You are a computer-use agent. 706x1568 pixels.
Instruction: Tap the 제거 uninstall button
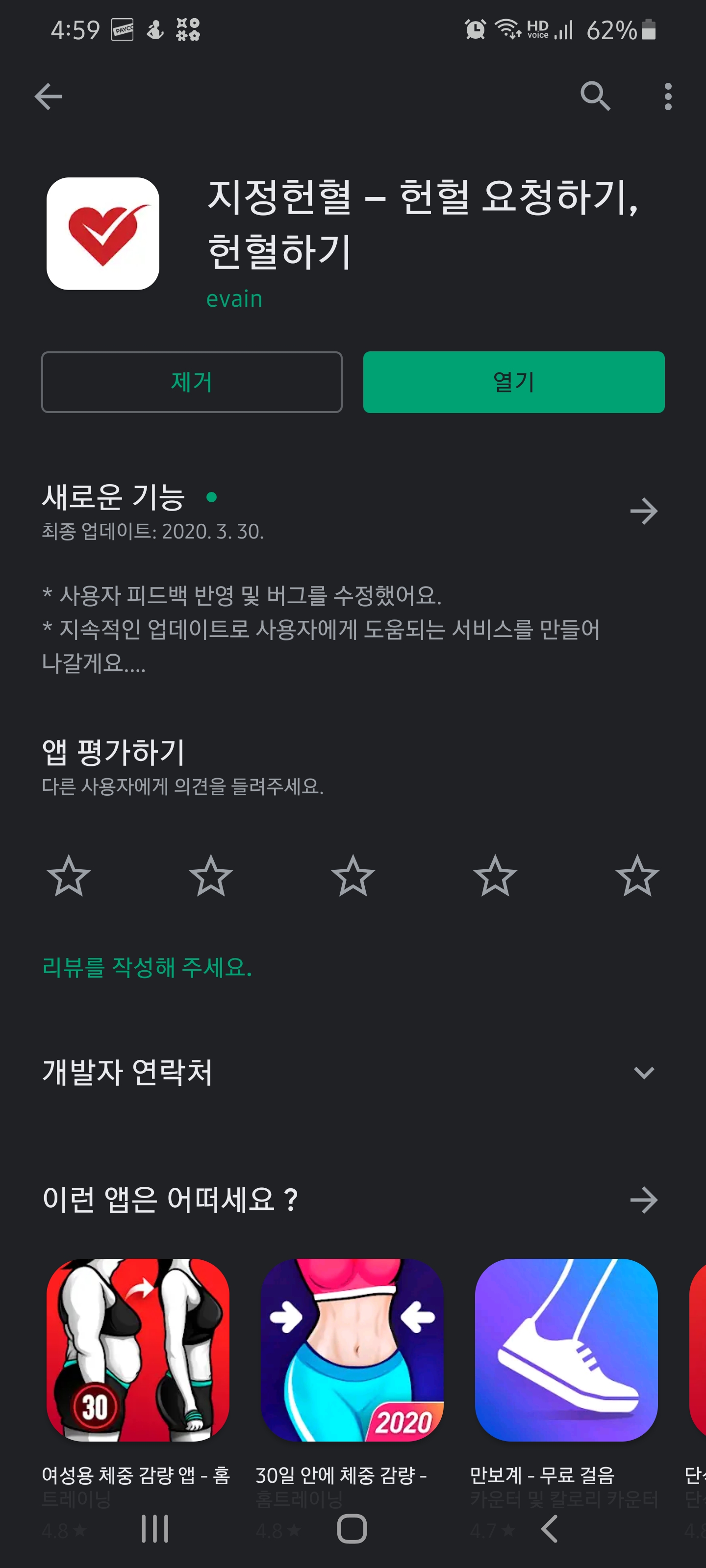tap(192, 382)
